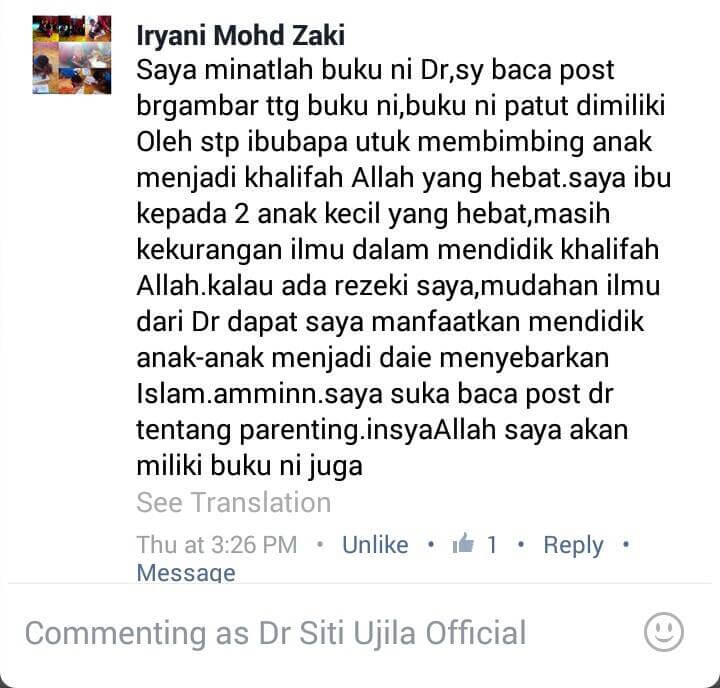Open the emoji smiley picker

pyautogui.click(x=663, y=632)
